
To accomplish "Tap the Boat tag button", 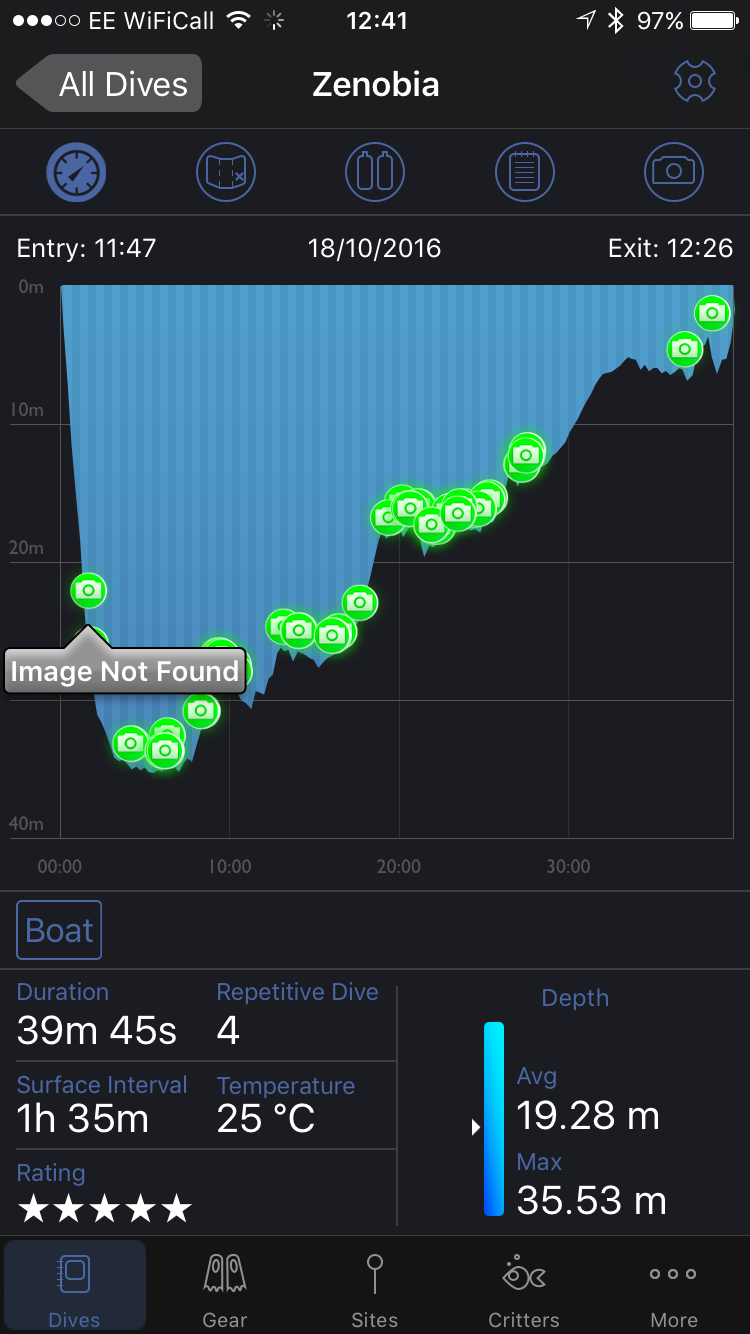I will [59, 931].
